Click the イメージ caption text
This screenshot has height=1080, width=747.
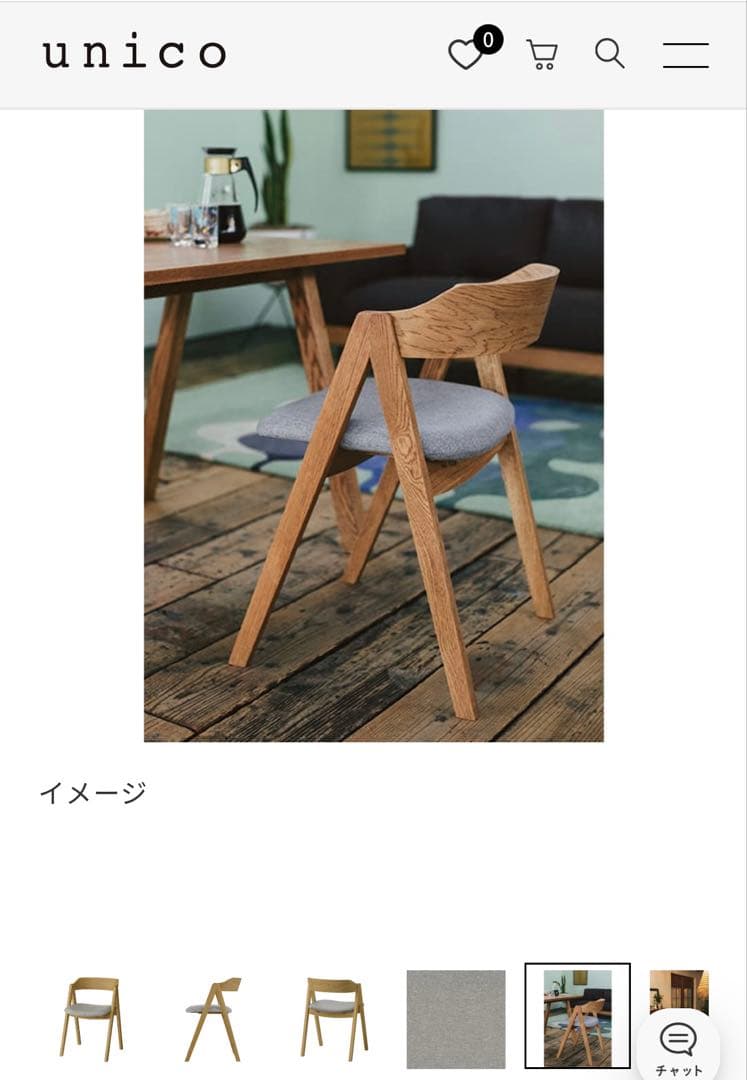click(93, 793)
